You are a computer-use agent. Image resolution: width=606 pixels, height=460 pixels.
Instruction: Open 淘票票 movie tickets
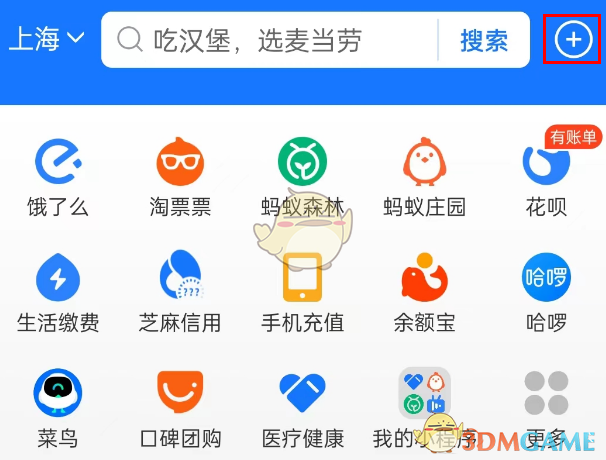coord(180,164)
